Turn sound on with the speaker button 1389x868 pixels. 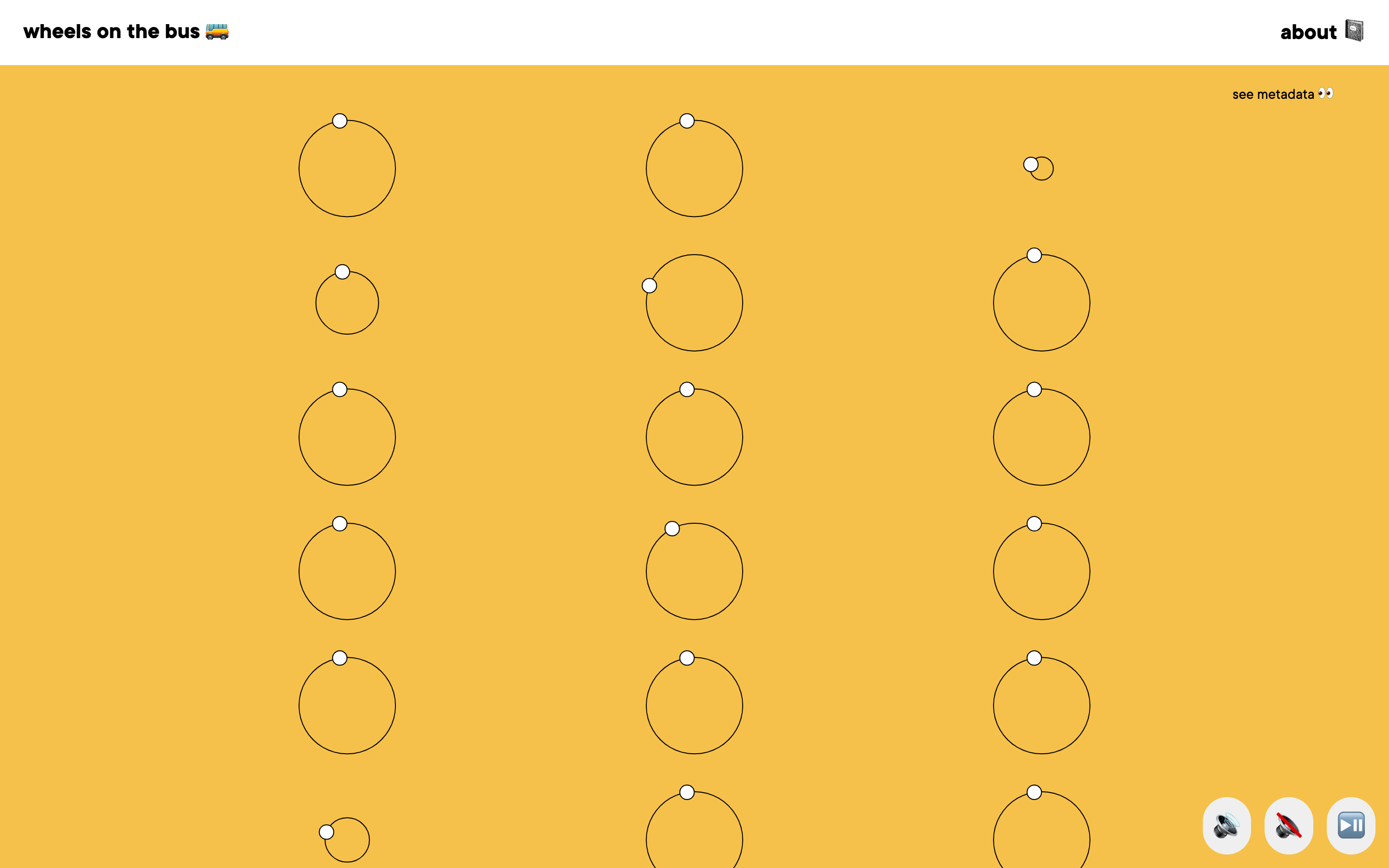[x=1226, y=826]
